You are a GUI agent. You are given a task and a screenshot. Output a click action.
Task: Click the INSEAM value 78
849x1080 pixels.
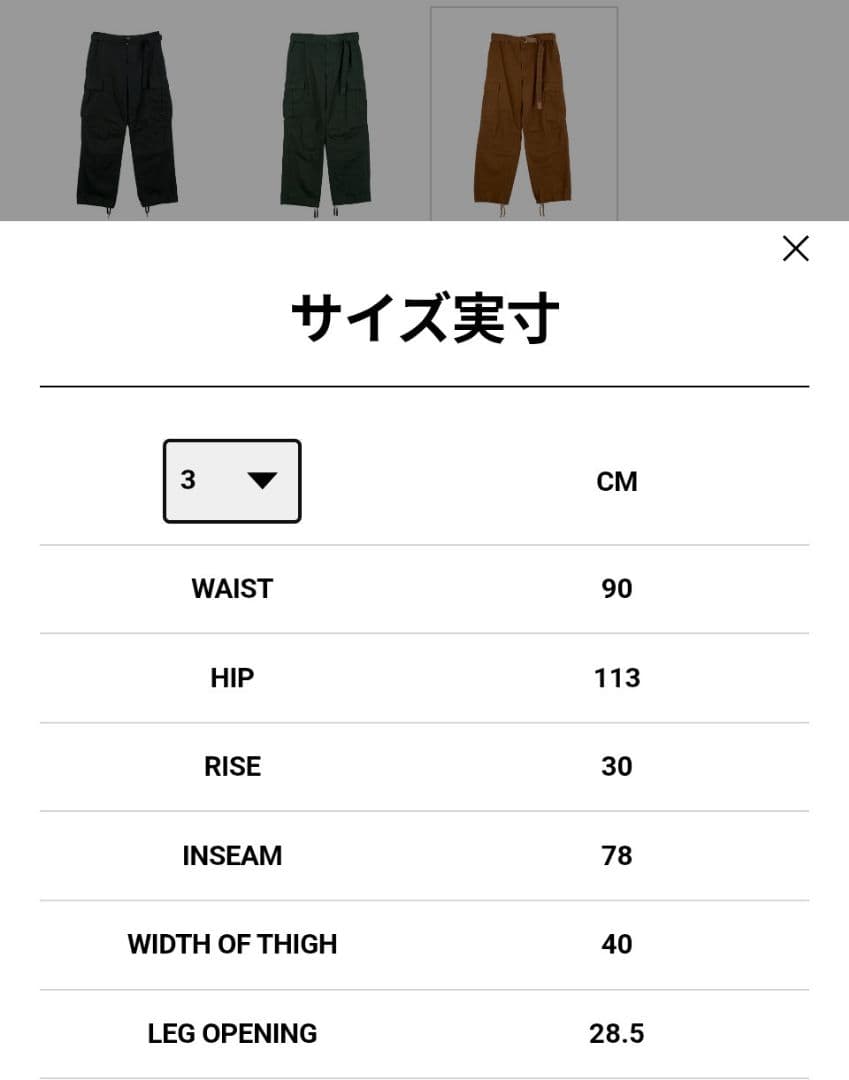(617, 856)
